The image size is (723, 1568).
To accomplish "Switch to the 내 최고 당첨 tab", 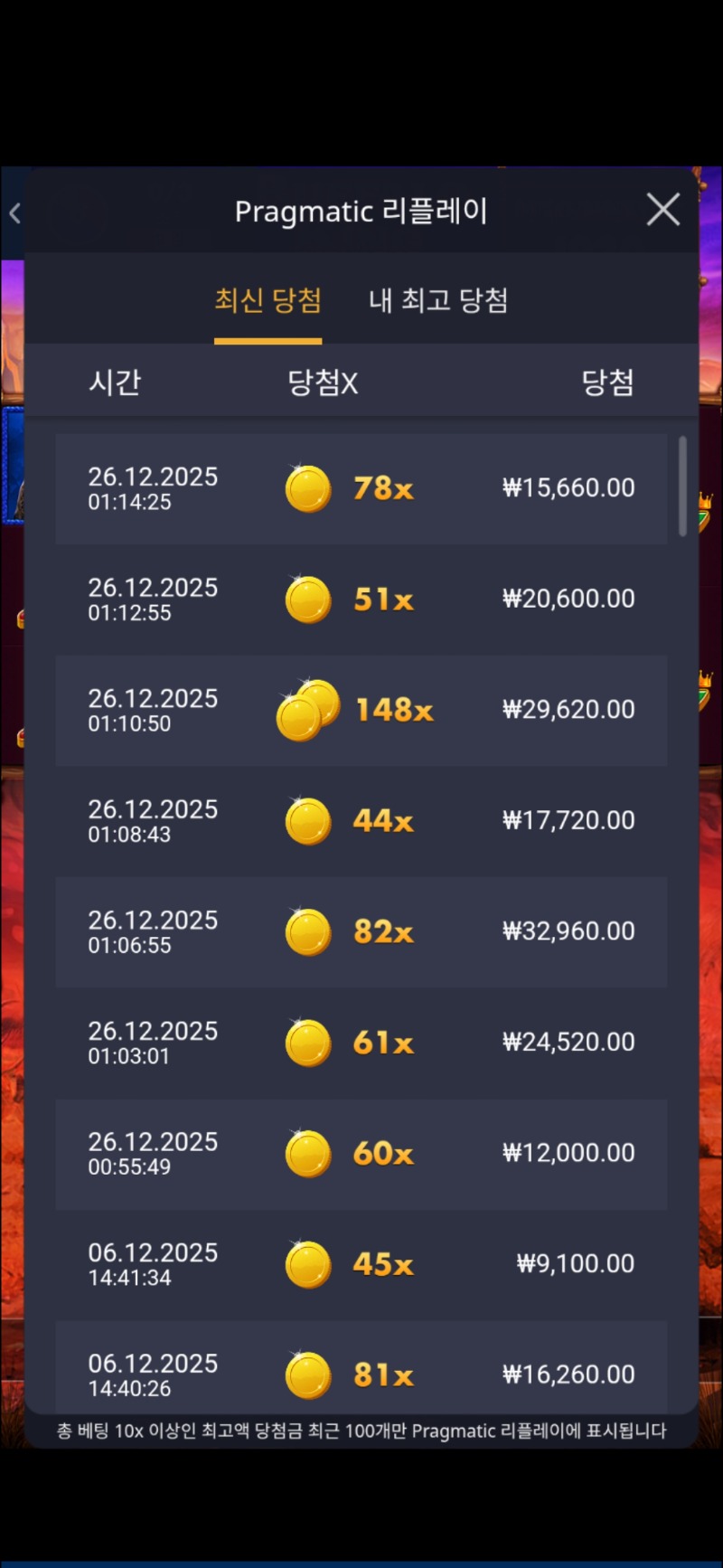I will [438, 300].
